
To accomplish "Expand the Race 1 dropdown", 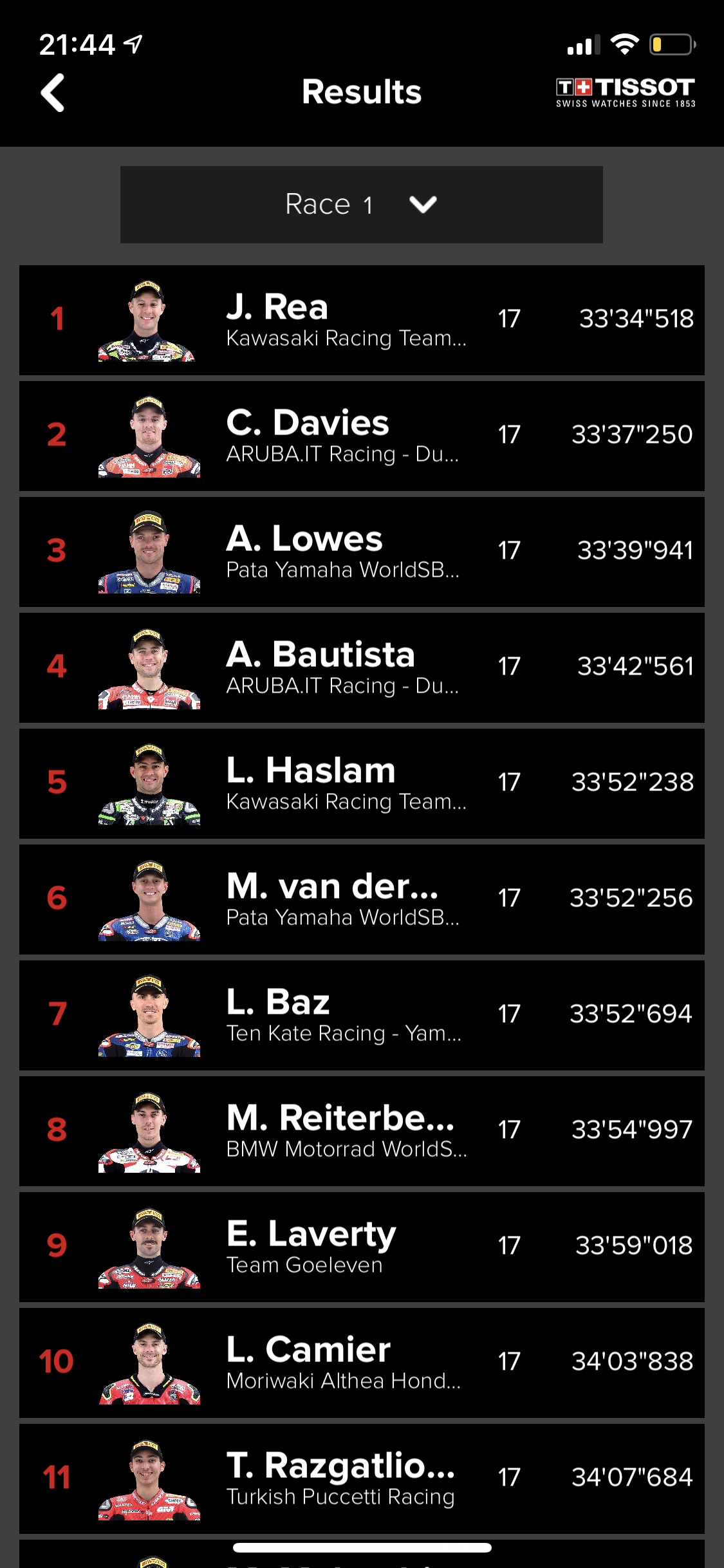I will click(361, 205).
